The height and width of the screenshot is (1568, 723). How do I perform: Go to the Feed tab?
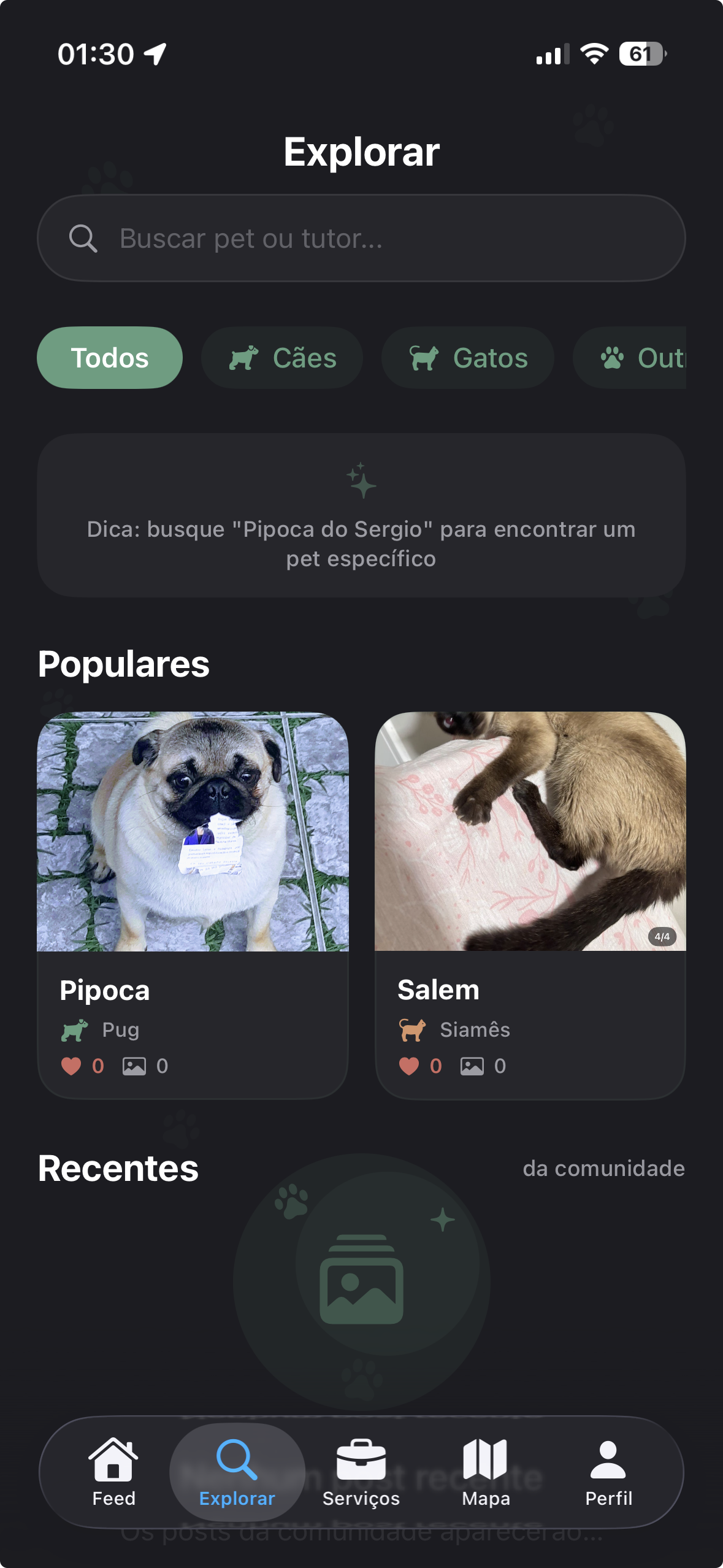pyautogui.click(x=113, y=1472)
